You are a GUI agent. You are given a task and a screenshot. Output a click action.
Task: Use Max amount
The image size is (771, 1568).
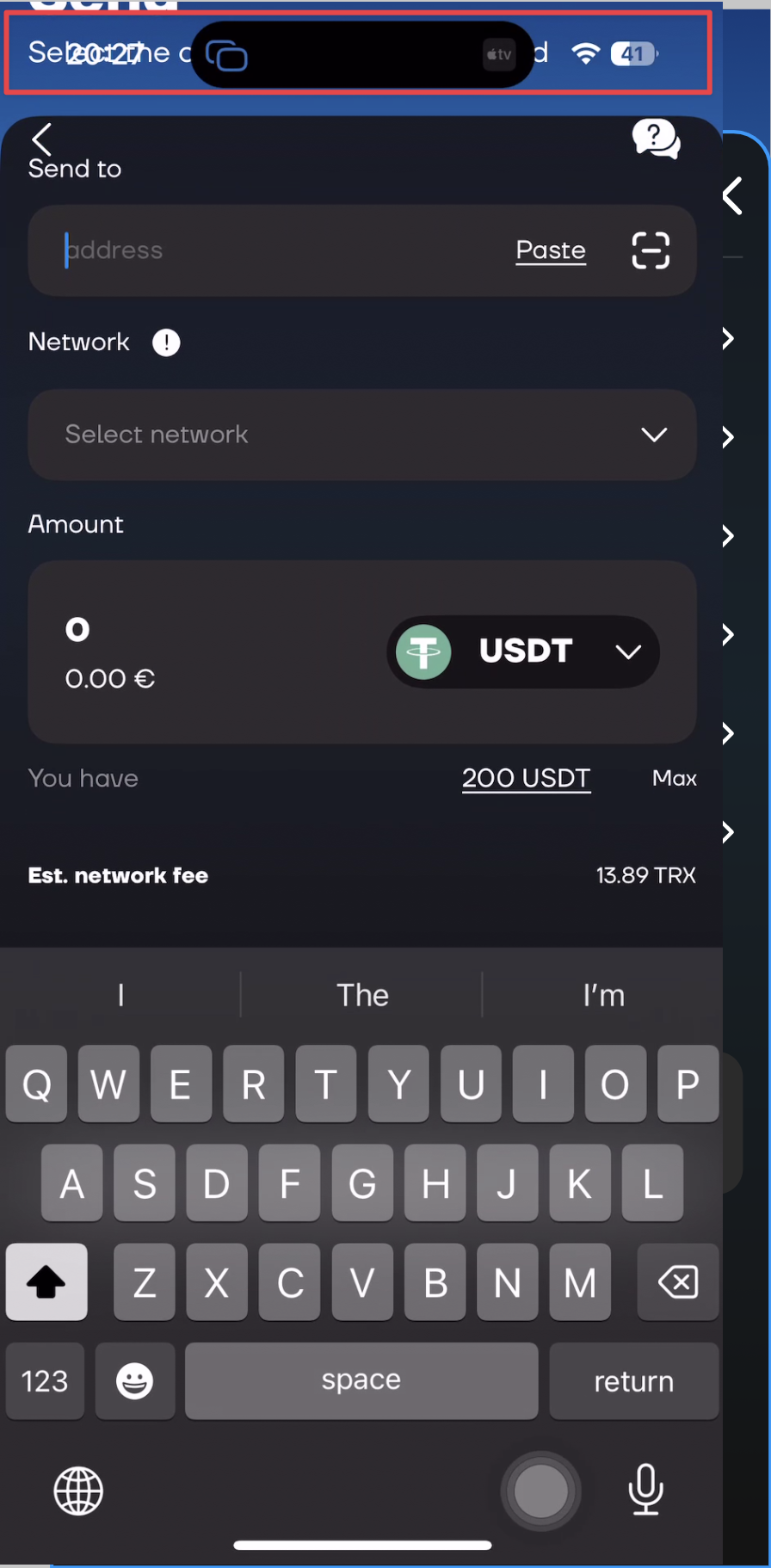click(x=674, y=778)
